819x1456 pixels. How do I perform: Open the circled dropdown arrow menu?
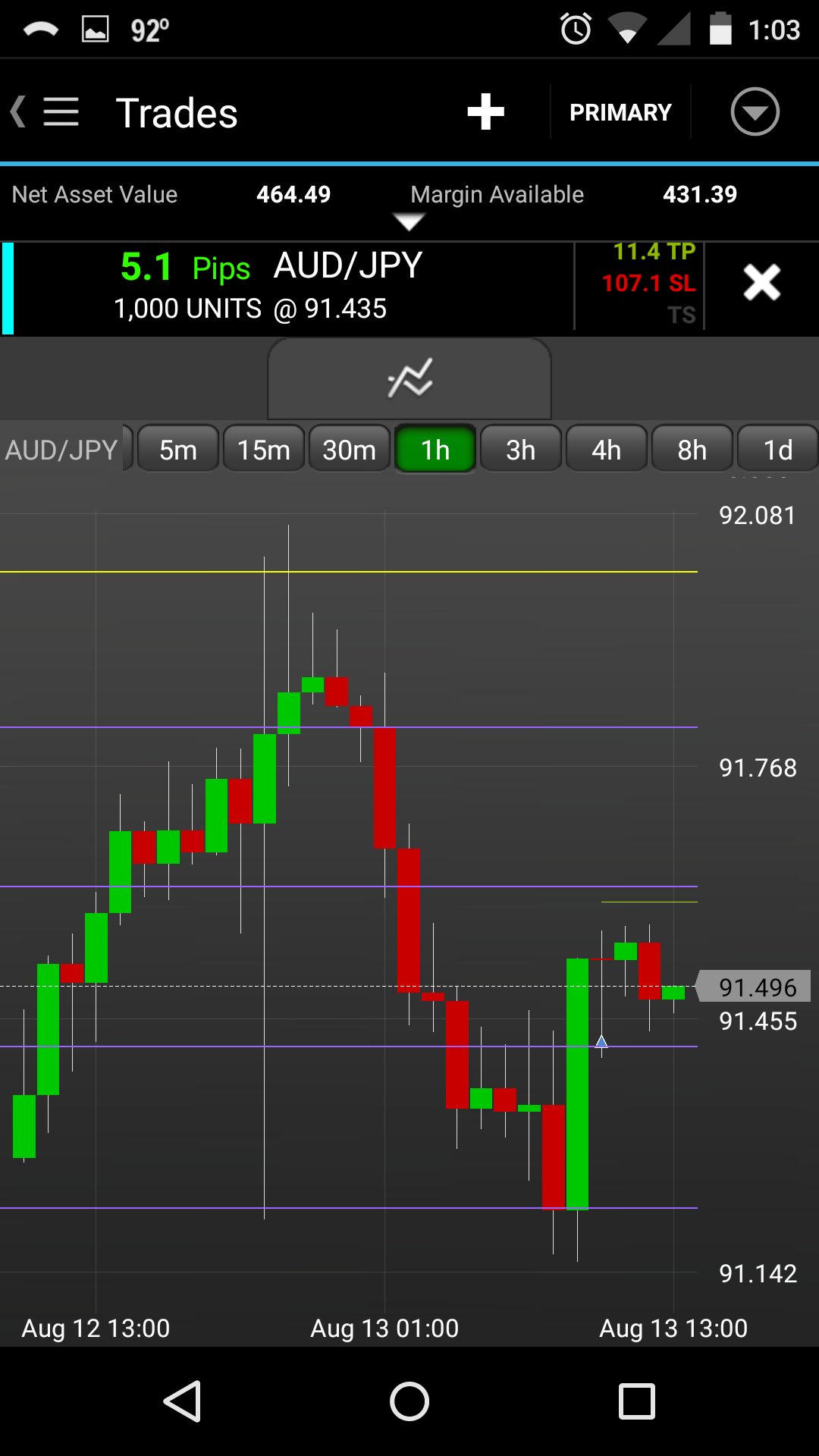(755, 112)
